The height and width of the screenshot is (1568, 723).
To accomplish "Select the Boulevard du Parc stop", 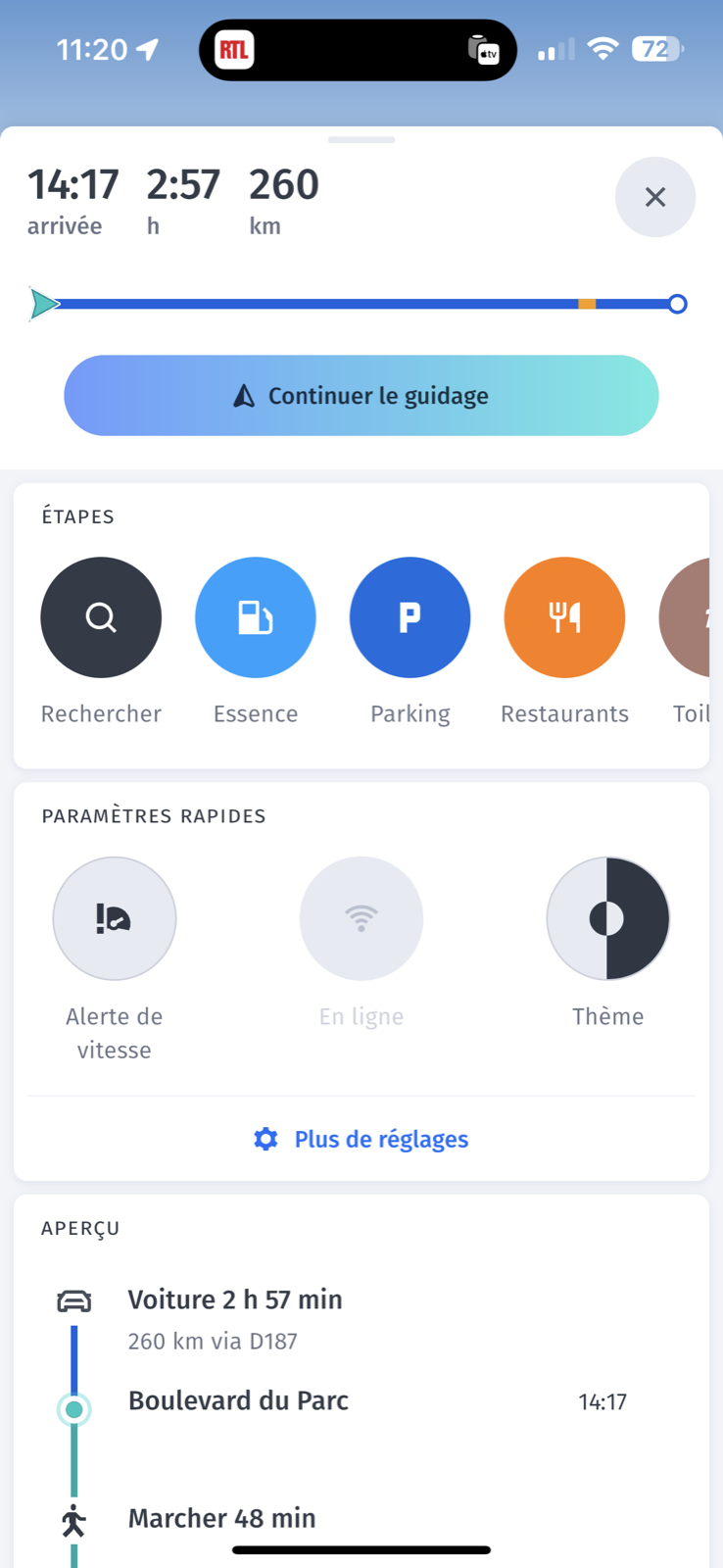I will 238,1401.
